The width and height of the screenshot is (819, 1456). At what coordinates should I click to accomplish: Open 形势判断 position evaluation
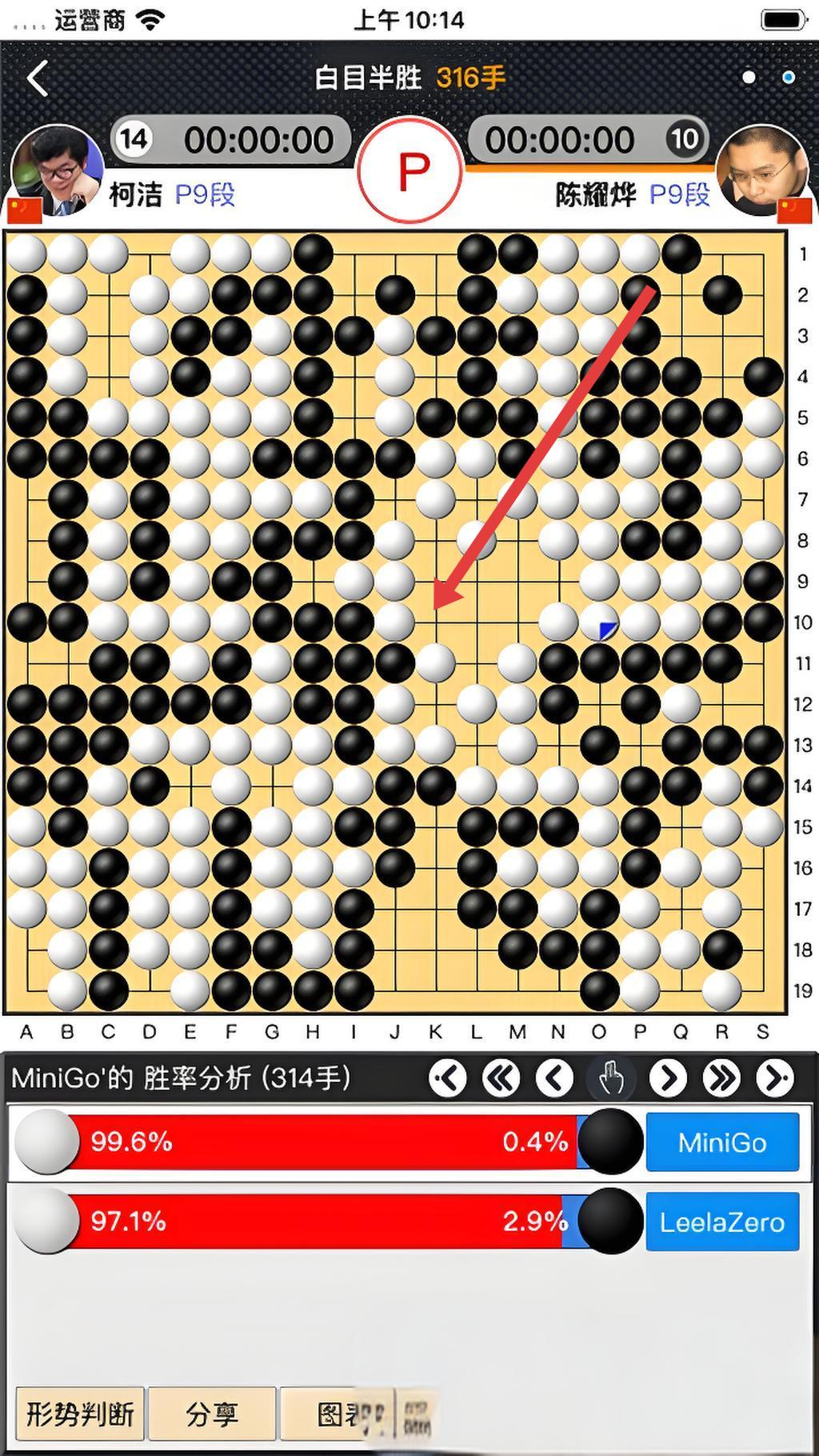click(x=80, y=1414)
